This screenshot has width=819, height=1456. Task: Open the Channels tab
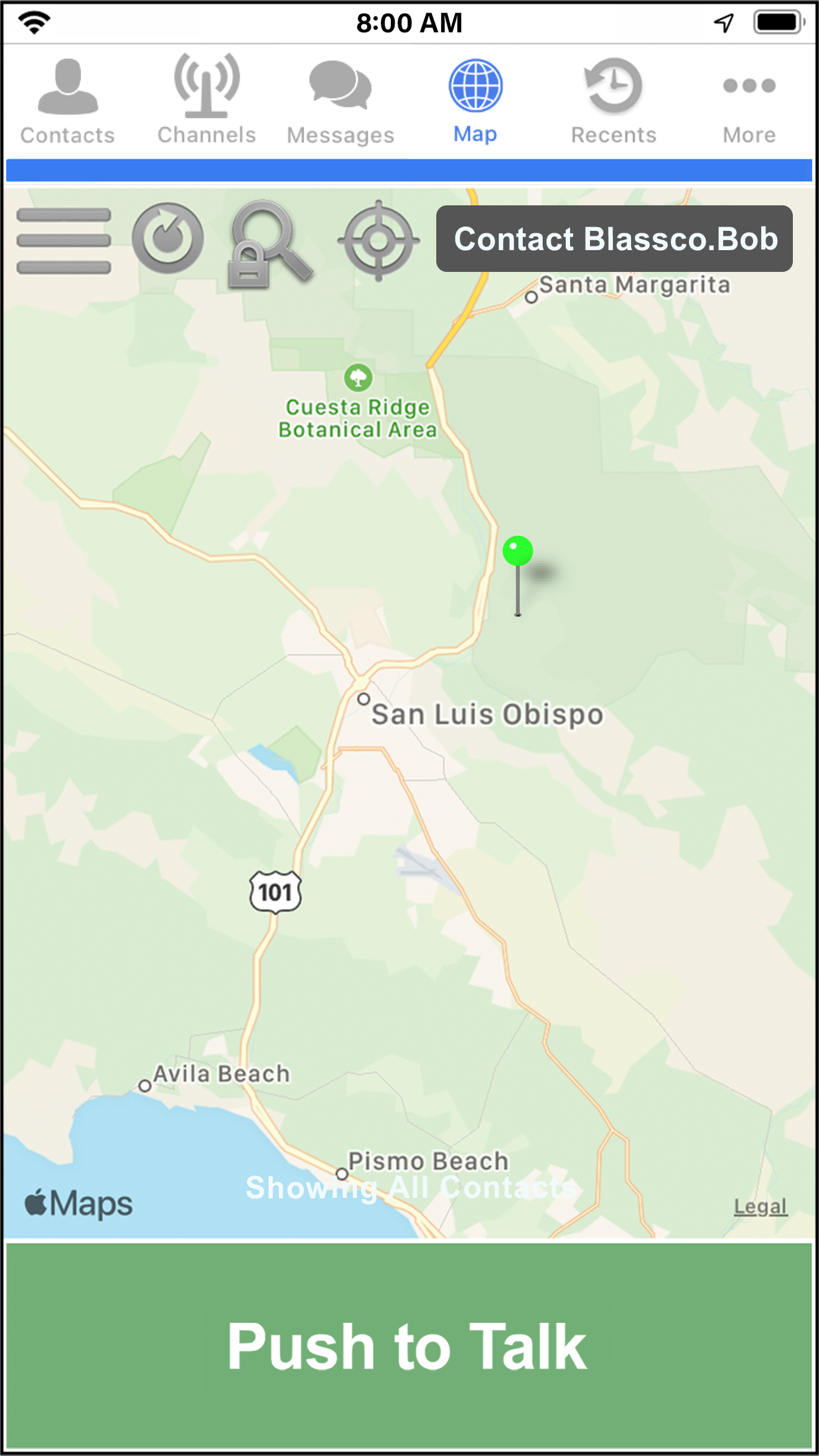pyautogui.click(x=206, y=101)
